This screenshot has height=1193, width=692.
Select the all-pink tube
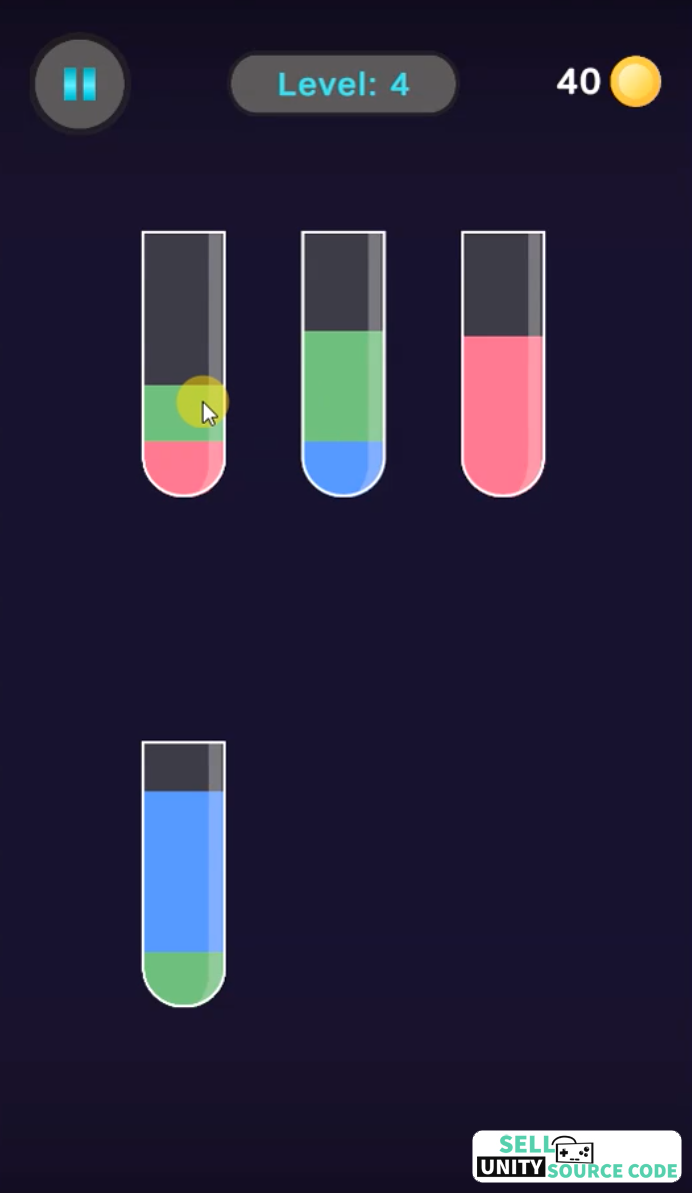point(503,364)
